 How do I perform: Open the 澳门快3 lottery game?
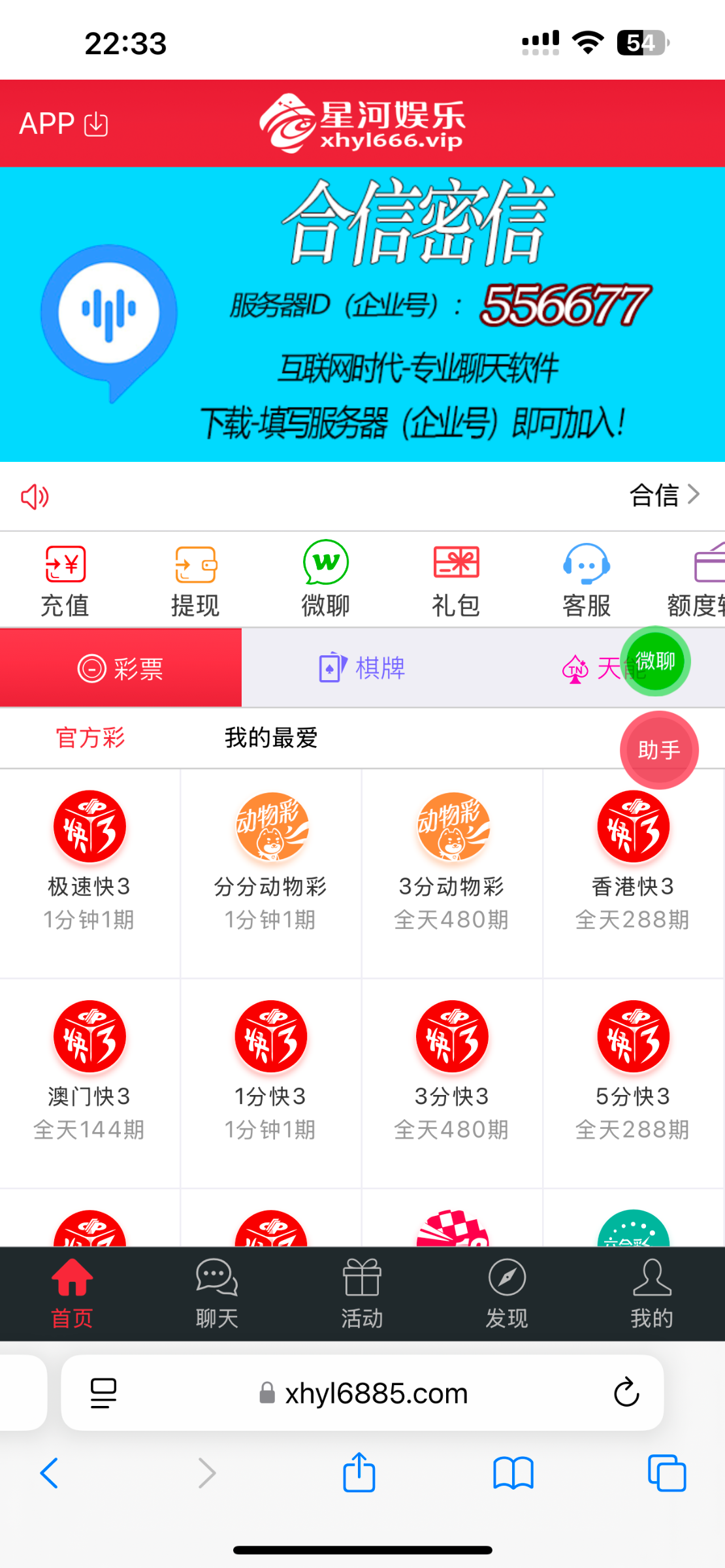coord(89,1066)
